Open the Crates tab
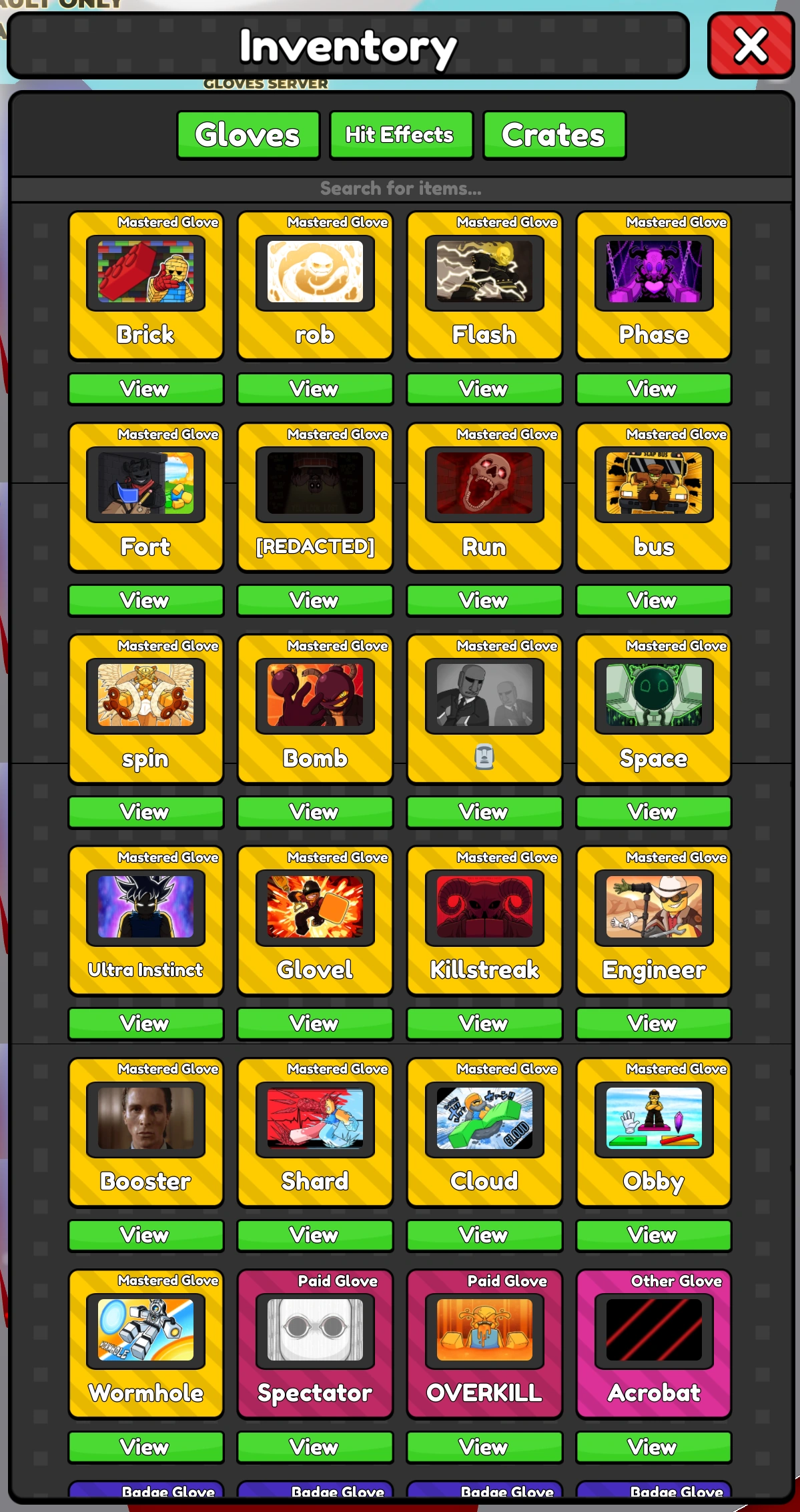 554,135
